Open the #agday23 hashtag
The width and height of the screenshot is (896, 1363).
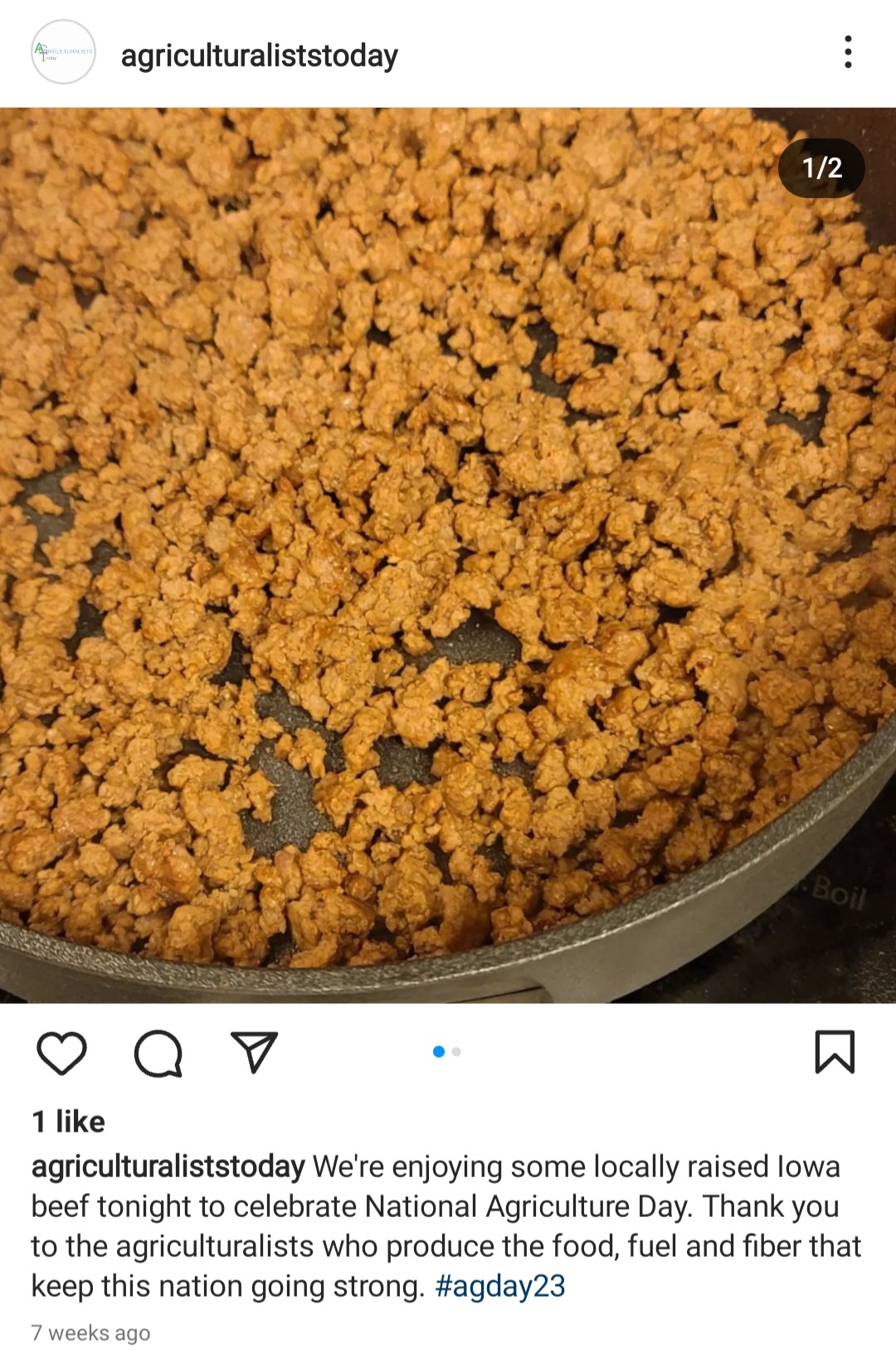[499, 1286]
